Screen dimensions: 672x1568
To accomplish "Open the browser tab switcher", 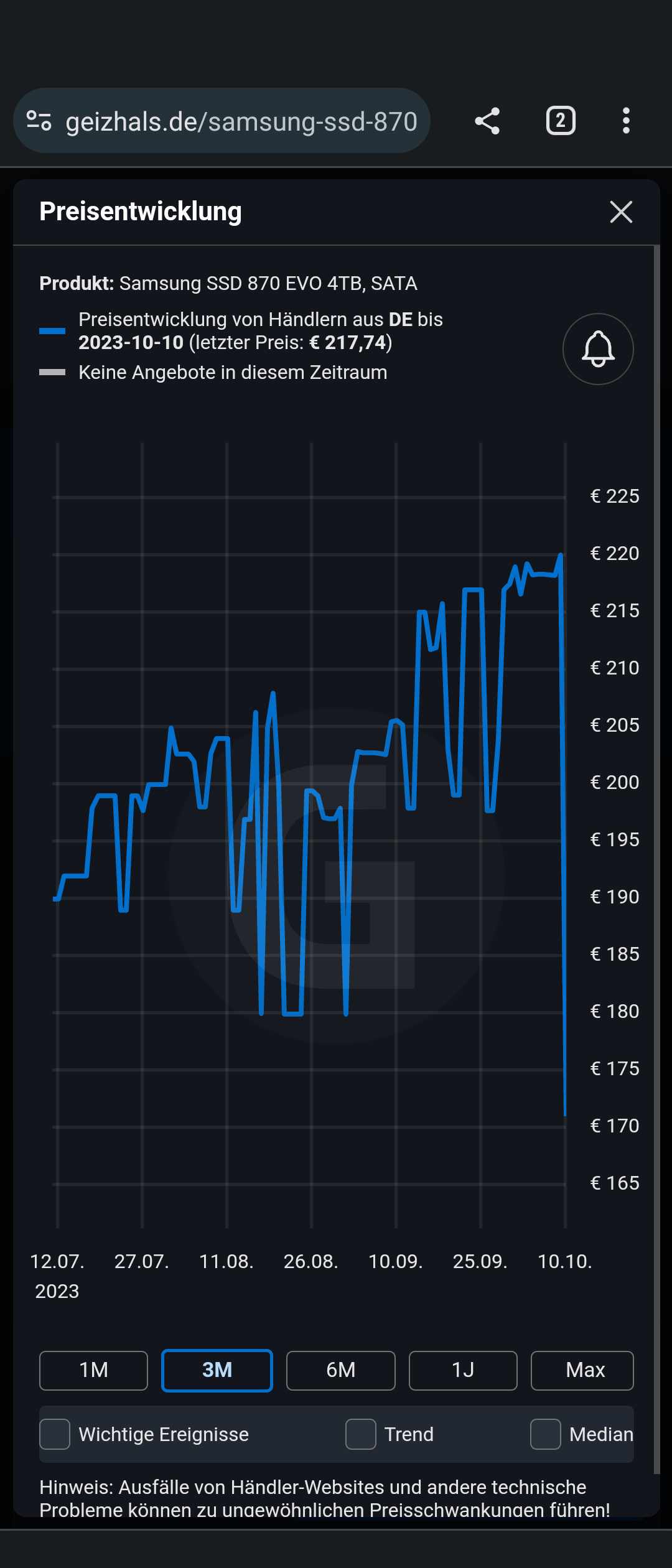I will click(561, 121).
